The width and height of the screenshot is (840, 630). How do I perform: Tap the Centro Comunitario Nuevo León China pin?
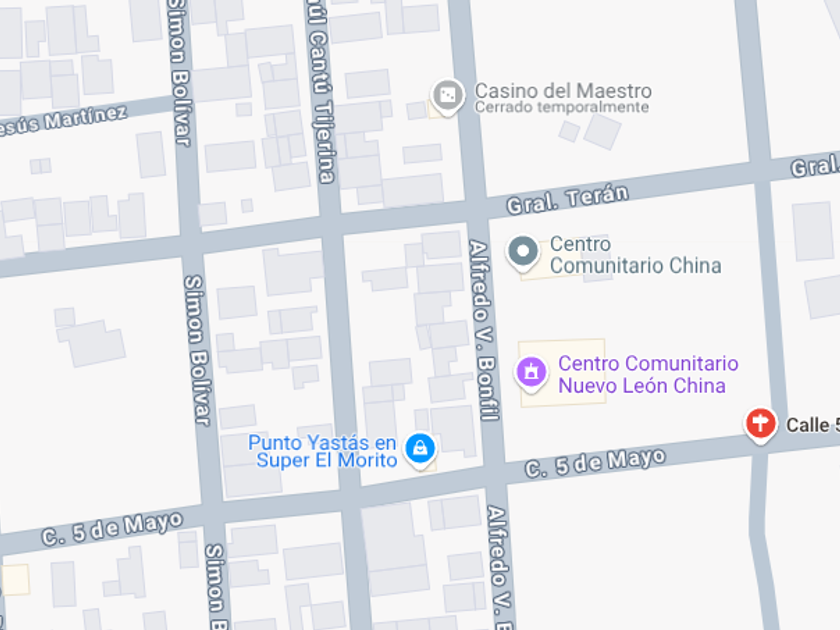point(531,372)
